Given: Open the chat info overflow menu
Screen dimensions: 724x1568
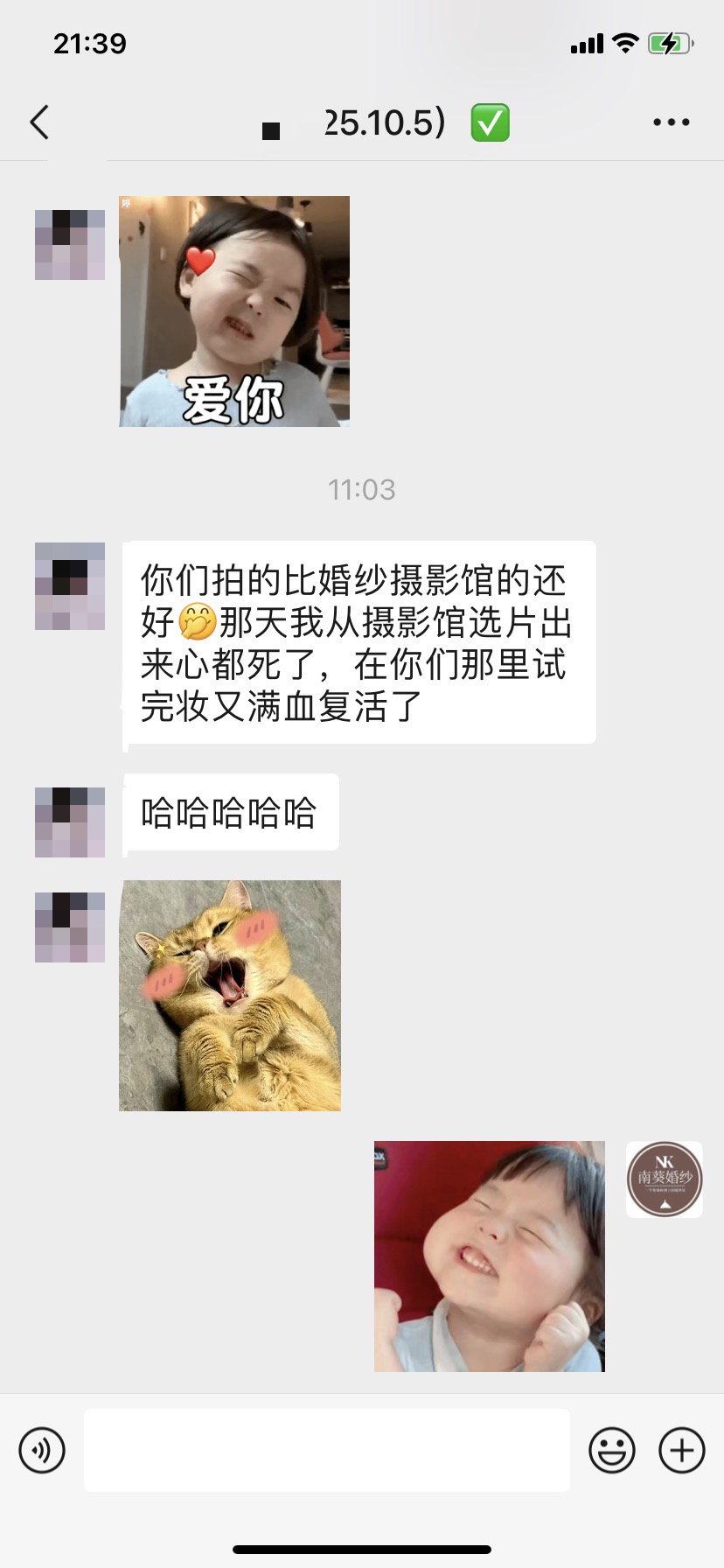Looking at the screenshot, I should [x=671, y=122].
